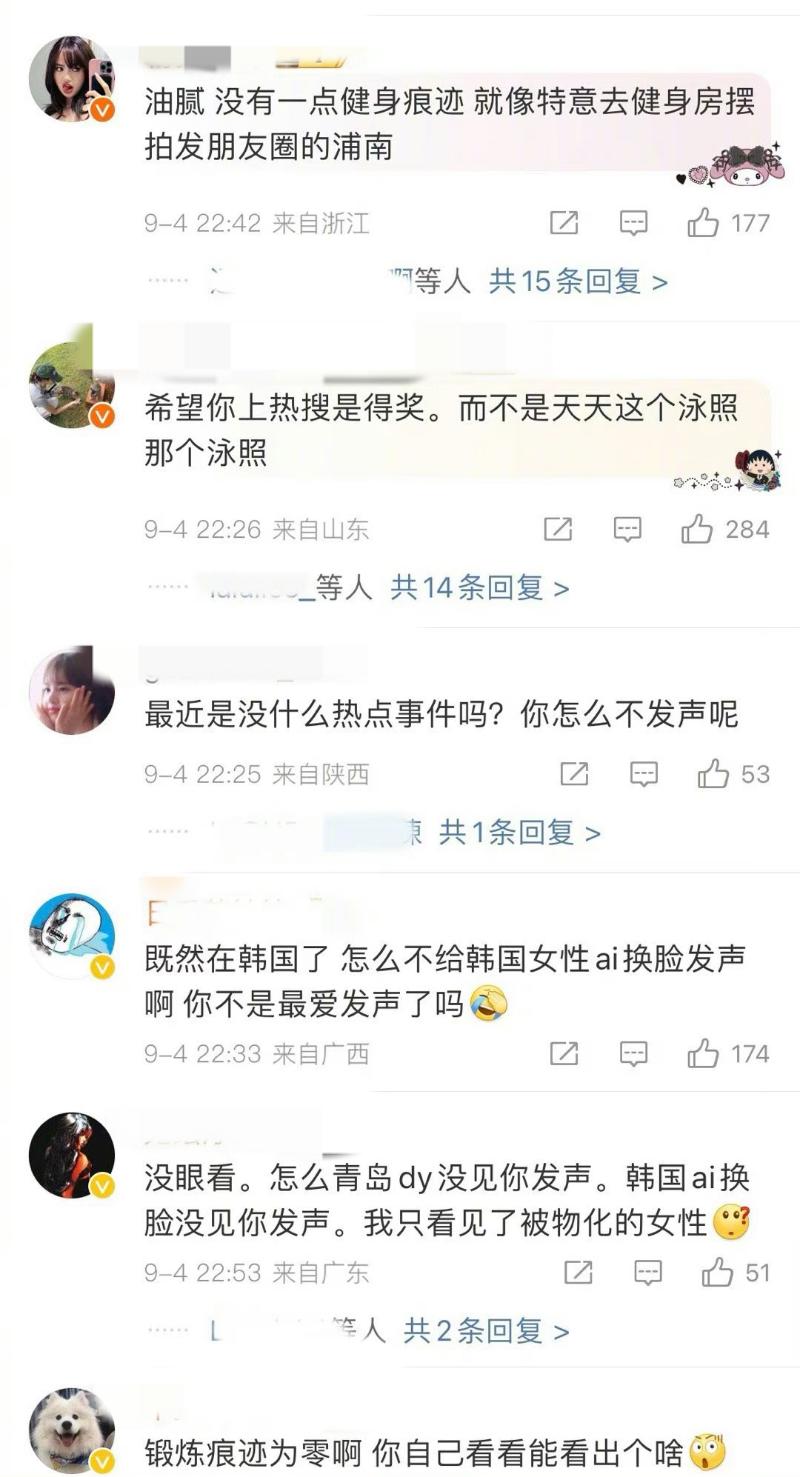Like the comment with 284 likes
800x1477 pixels.
coord(697,529)
